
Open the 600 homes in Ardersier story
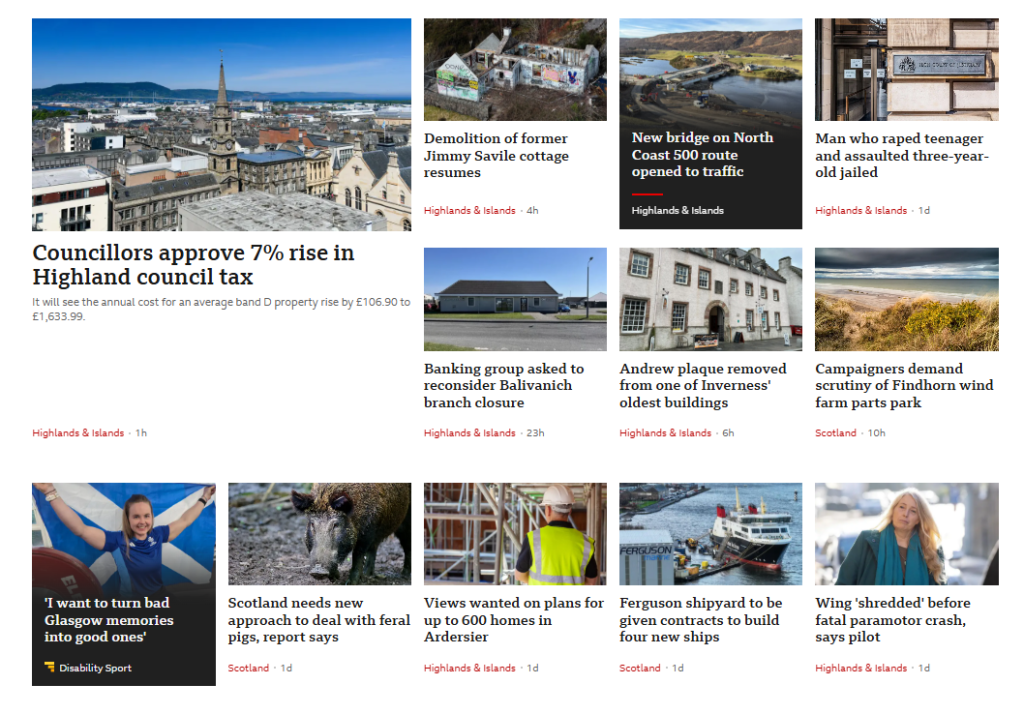514,620
